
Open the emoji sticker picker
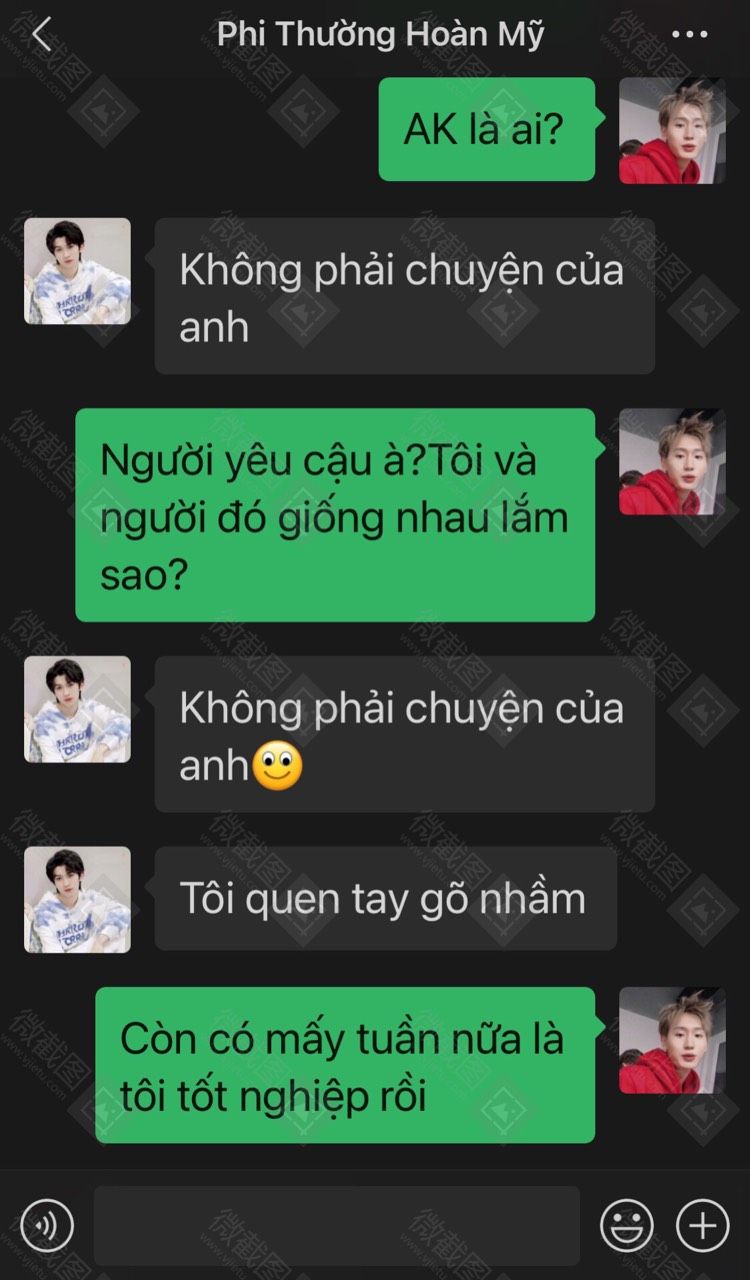[627, 1225]
